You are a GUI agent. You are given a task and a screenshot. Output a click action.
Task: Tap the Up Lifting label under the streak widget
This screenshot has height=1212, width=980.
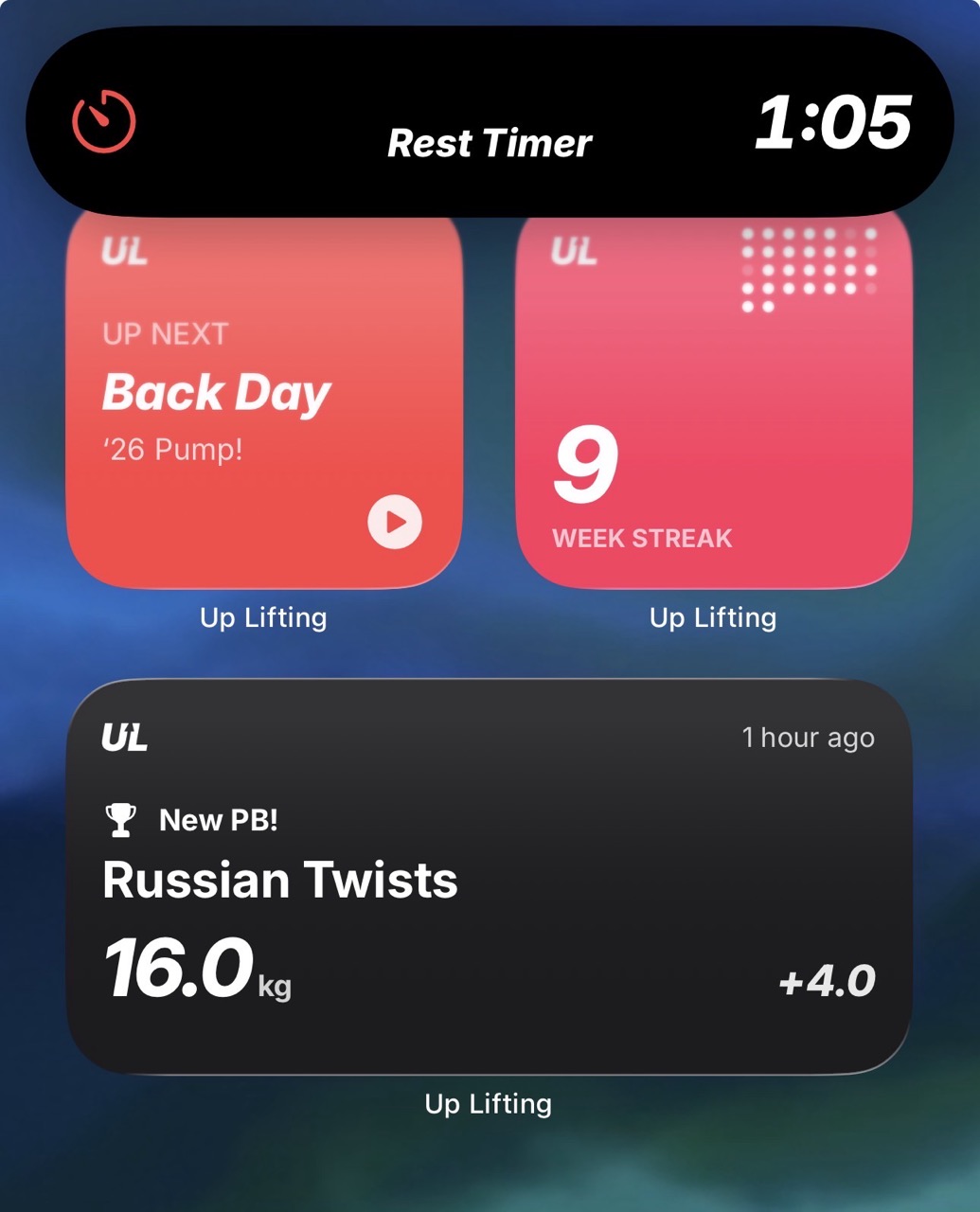pyautogui.click(x=711, y=617)
